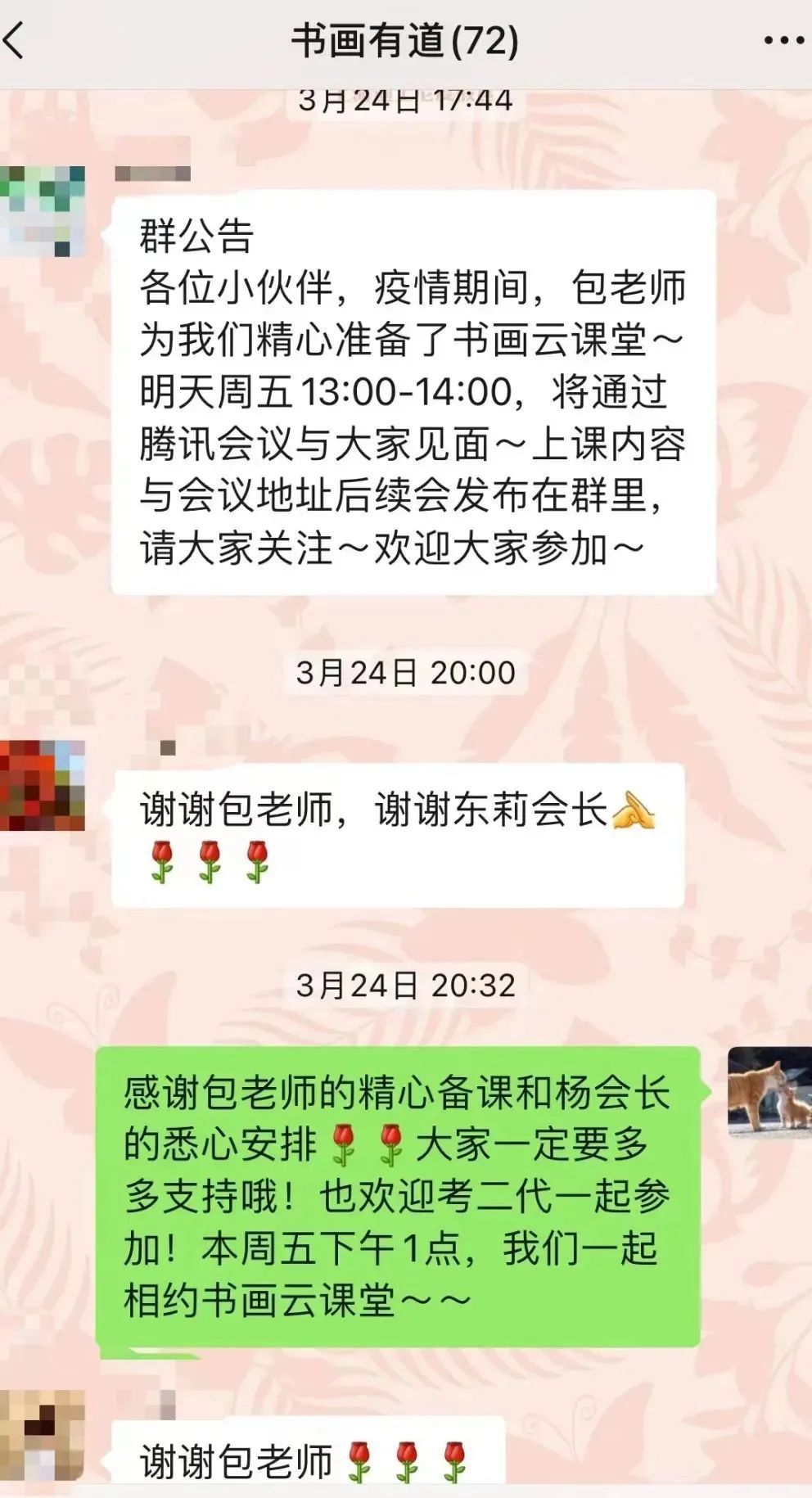The image size is (812, 1498).
Task: Open my own cat avatar profile
Action: click(x=769, y=1091)
